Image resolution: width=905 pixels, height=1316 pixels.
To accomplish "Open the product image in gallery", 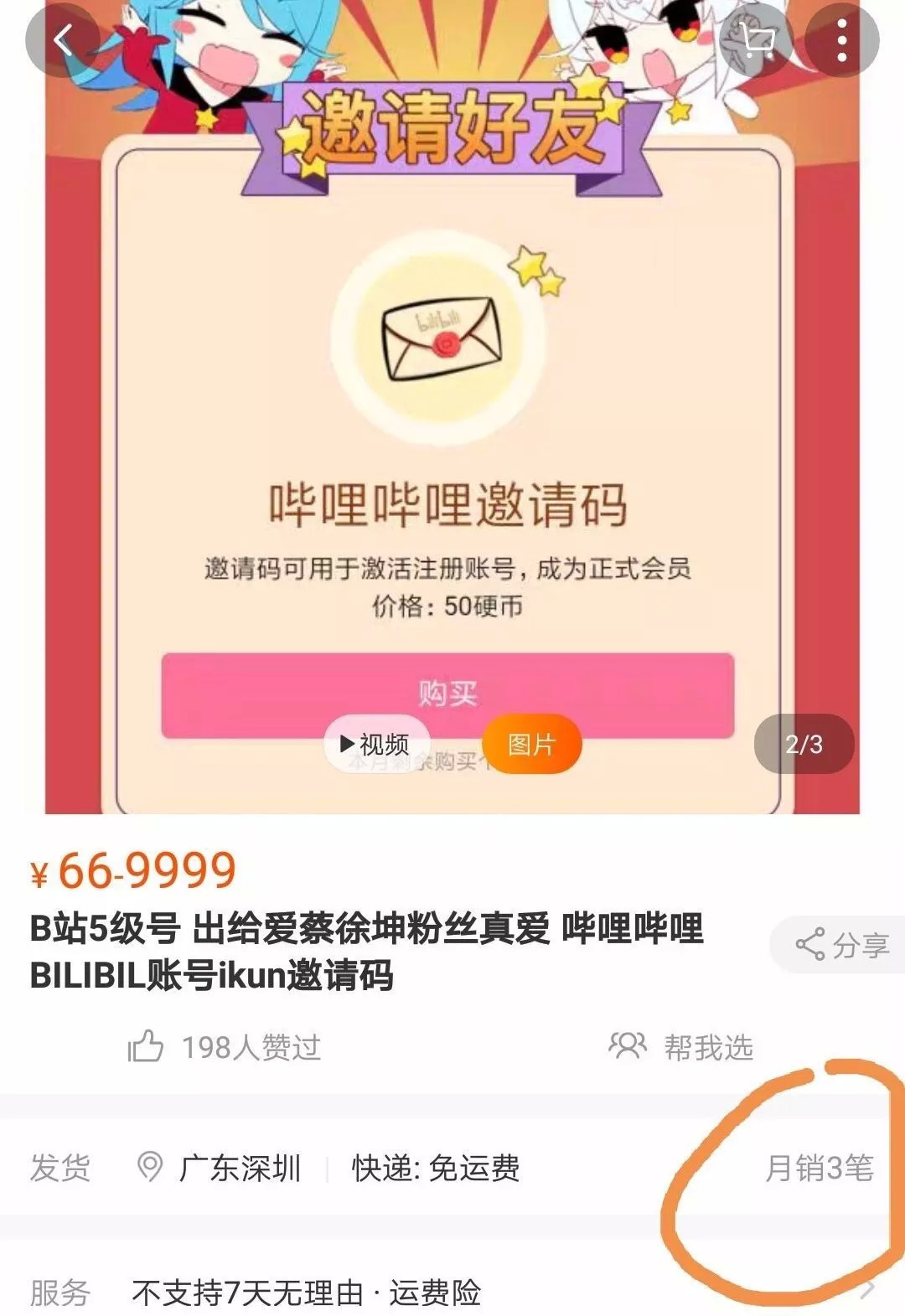I will click(x=452, y=402).
